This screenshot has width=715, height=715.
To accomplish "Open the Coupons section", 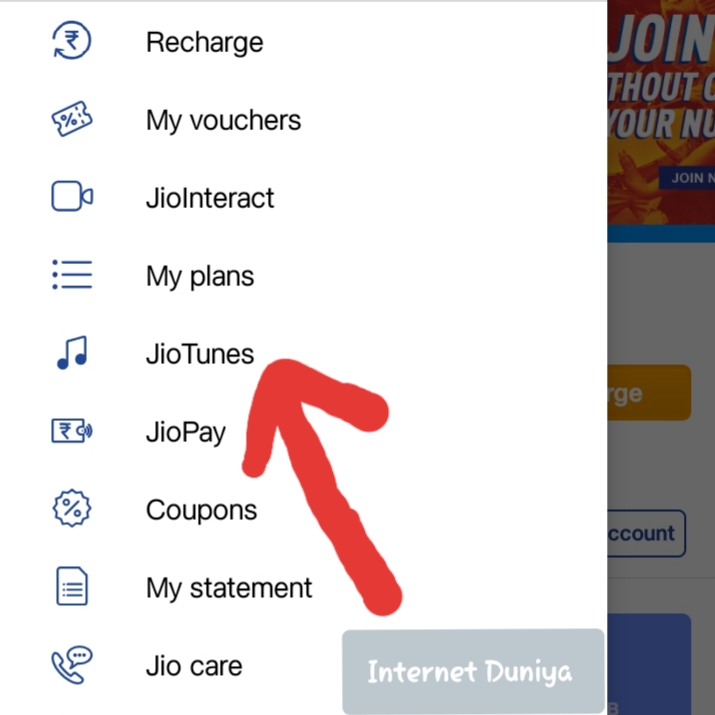I will pyautogui.click(x=201, y=510).
